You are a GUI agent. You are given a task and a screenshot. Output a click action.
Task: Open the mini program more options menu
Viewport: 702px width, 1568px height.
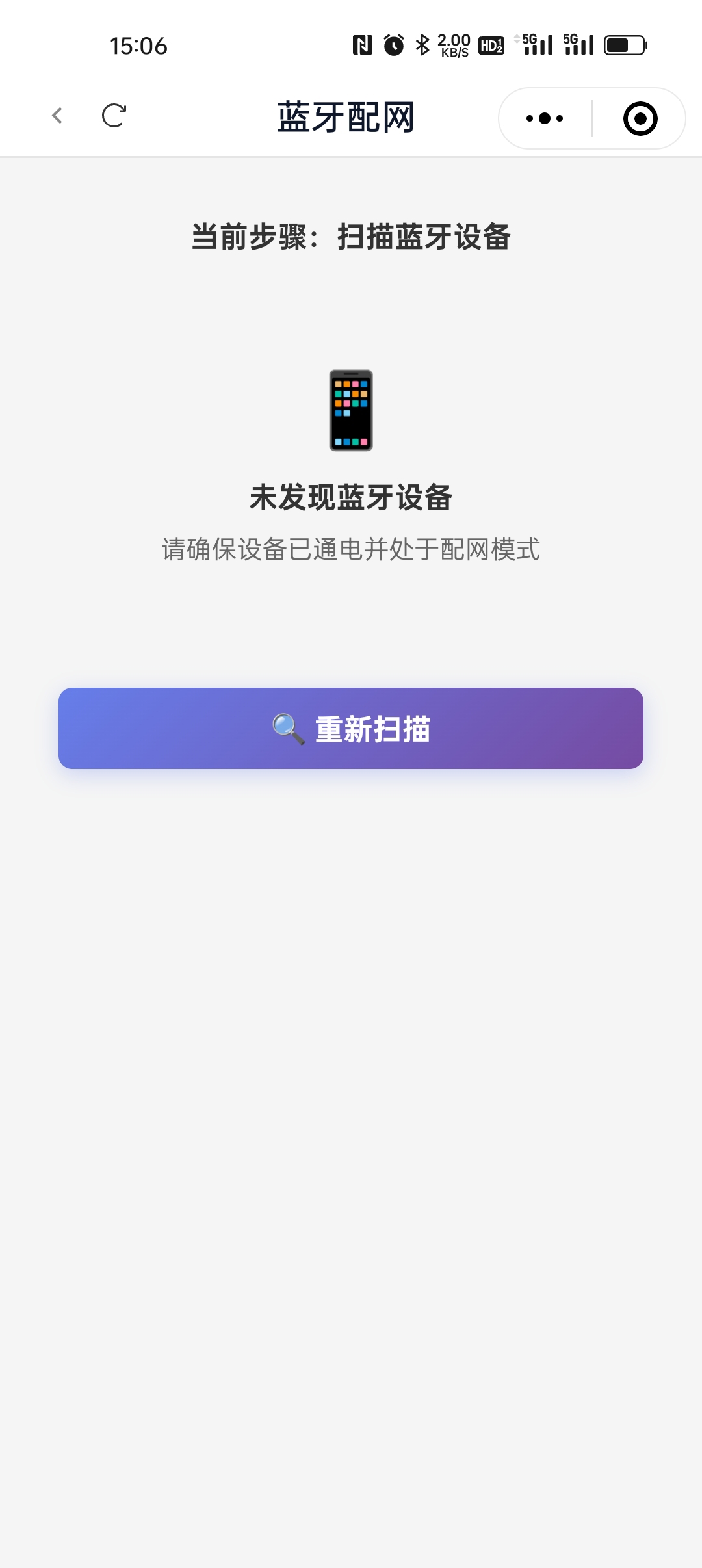(x=545, y=118)
